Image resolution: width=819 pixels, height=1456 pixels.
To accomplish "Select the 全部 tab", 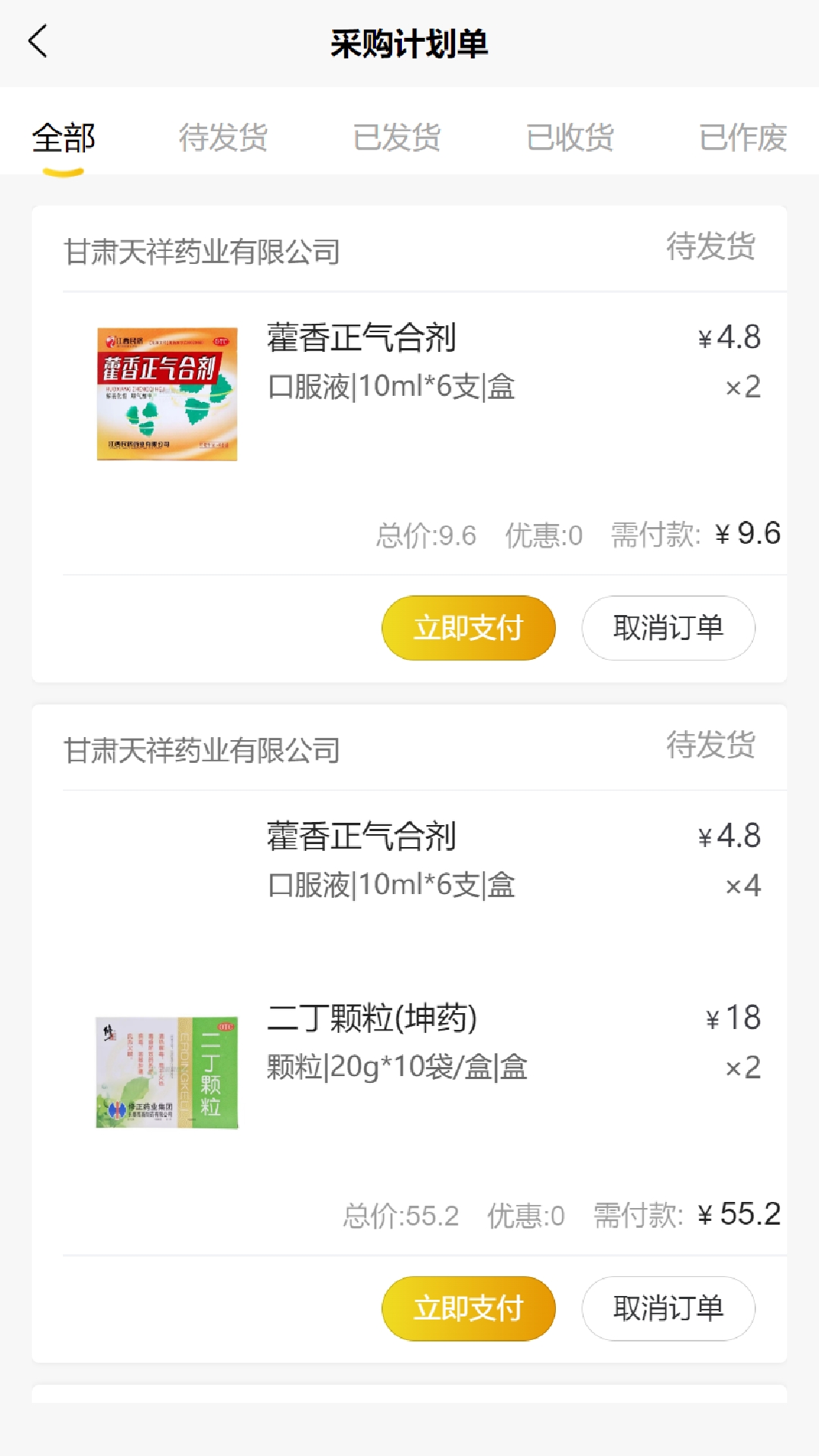I will click(63, 138).
